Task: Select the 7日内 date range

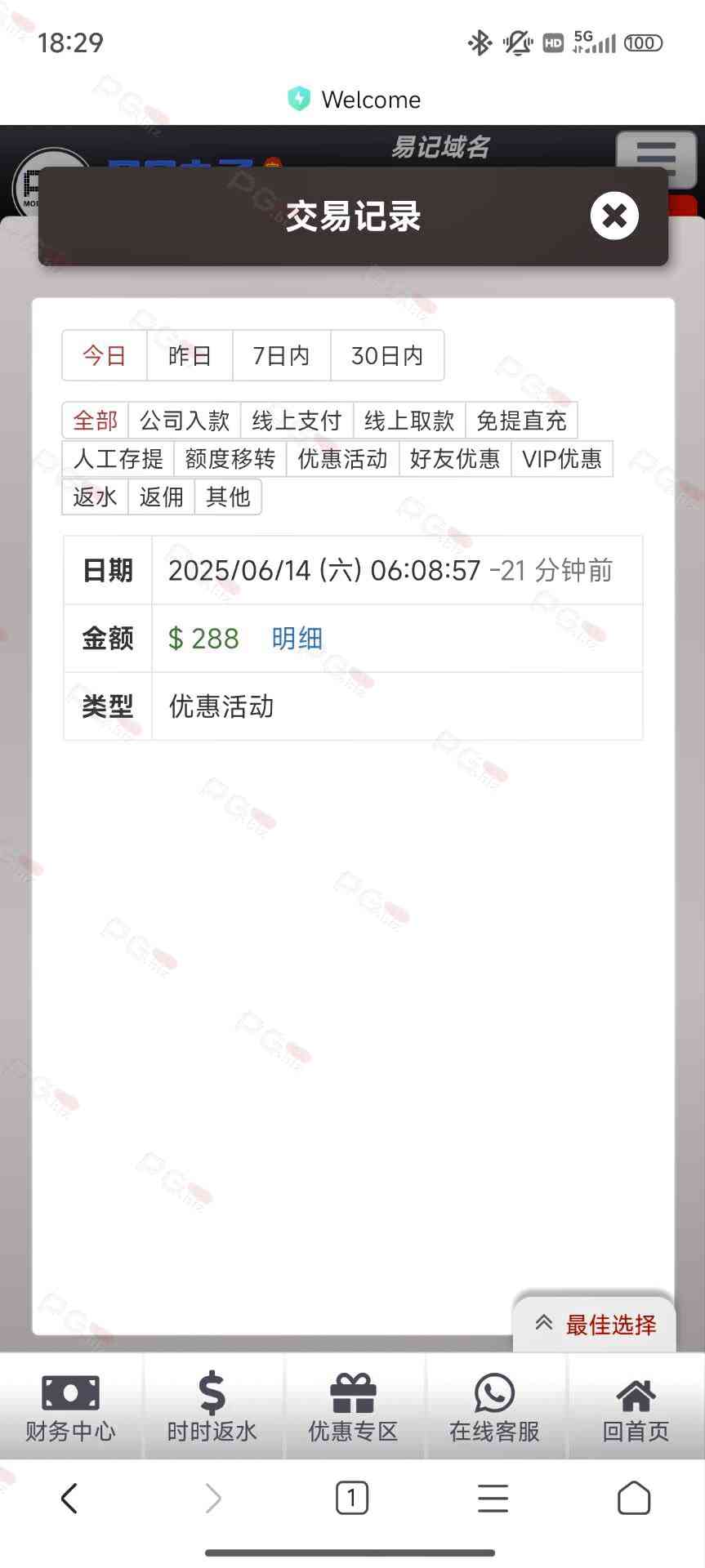Action: click(281, 355)
